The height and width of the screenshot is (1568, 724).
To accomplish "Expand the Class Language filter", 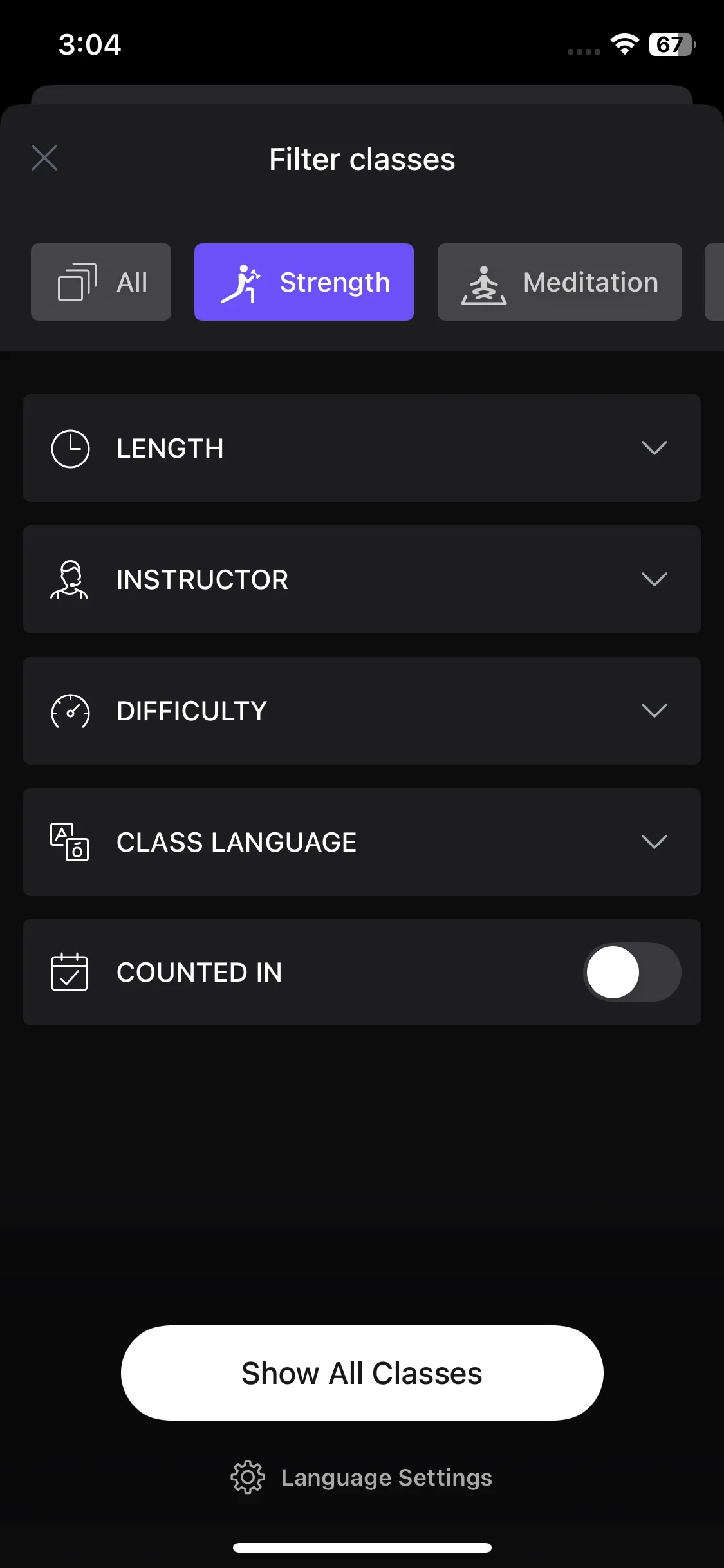I will [362, 842].
